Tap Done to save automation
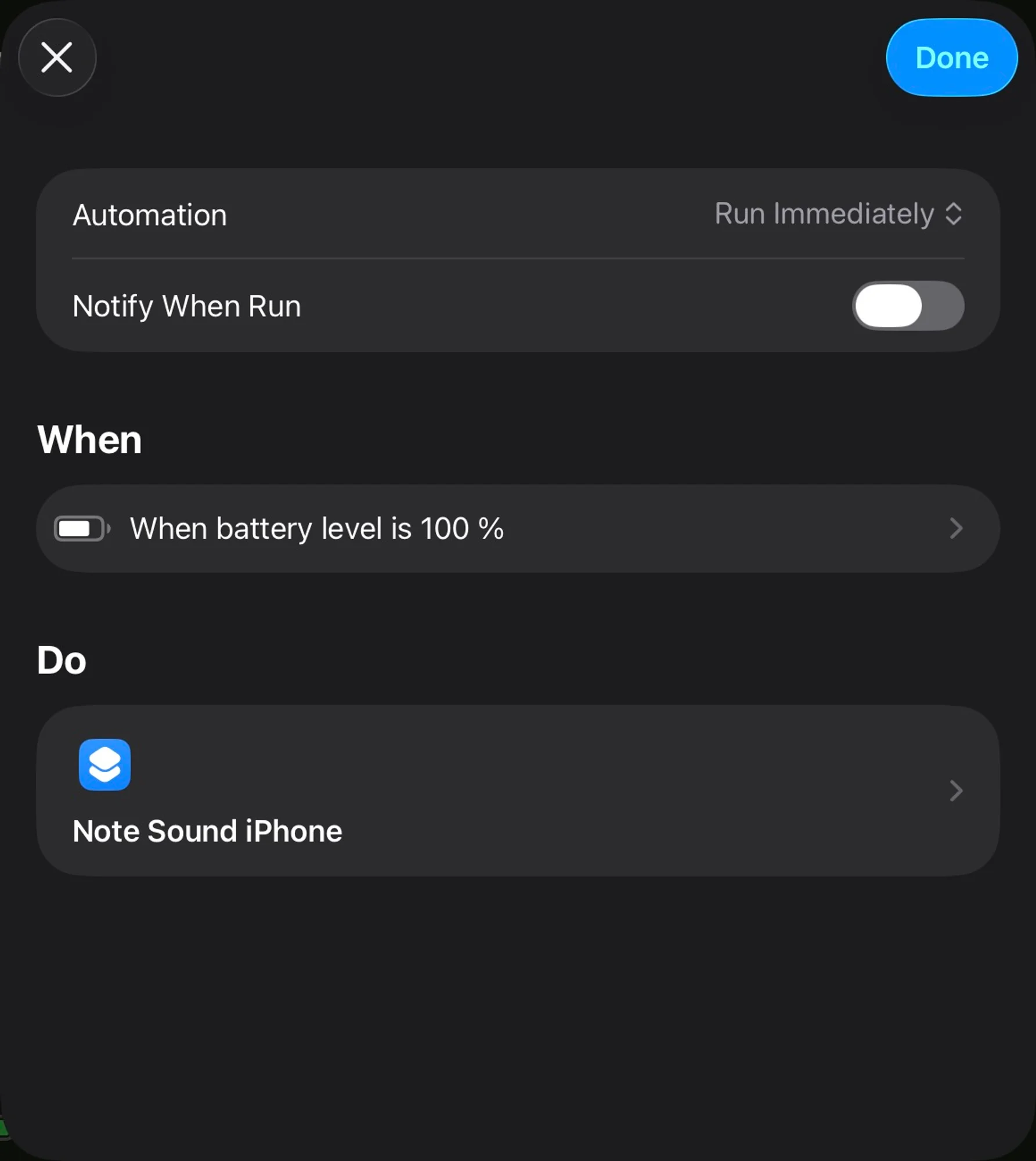Viewport: 1036px width, 1161px height. click(951, 57)
